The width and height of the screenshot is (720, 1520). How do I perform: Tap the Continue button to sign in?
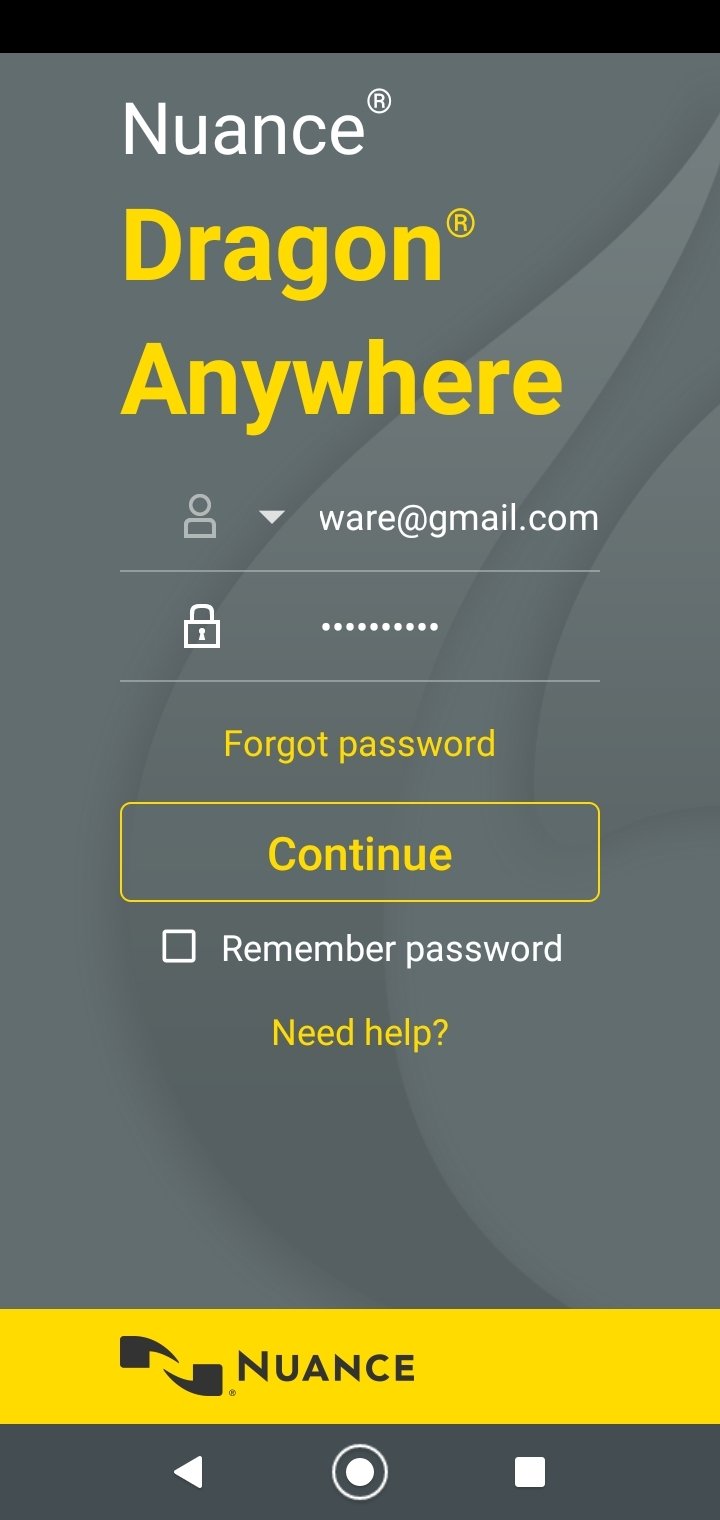click(x=360, y=853)
